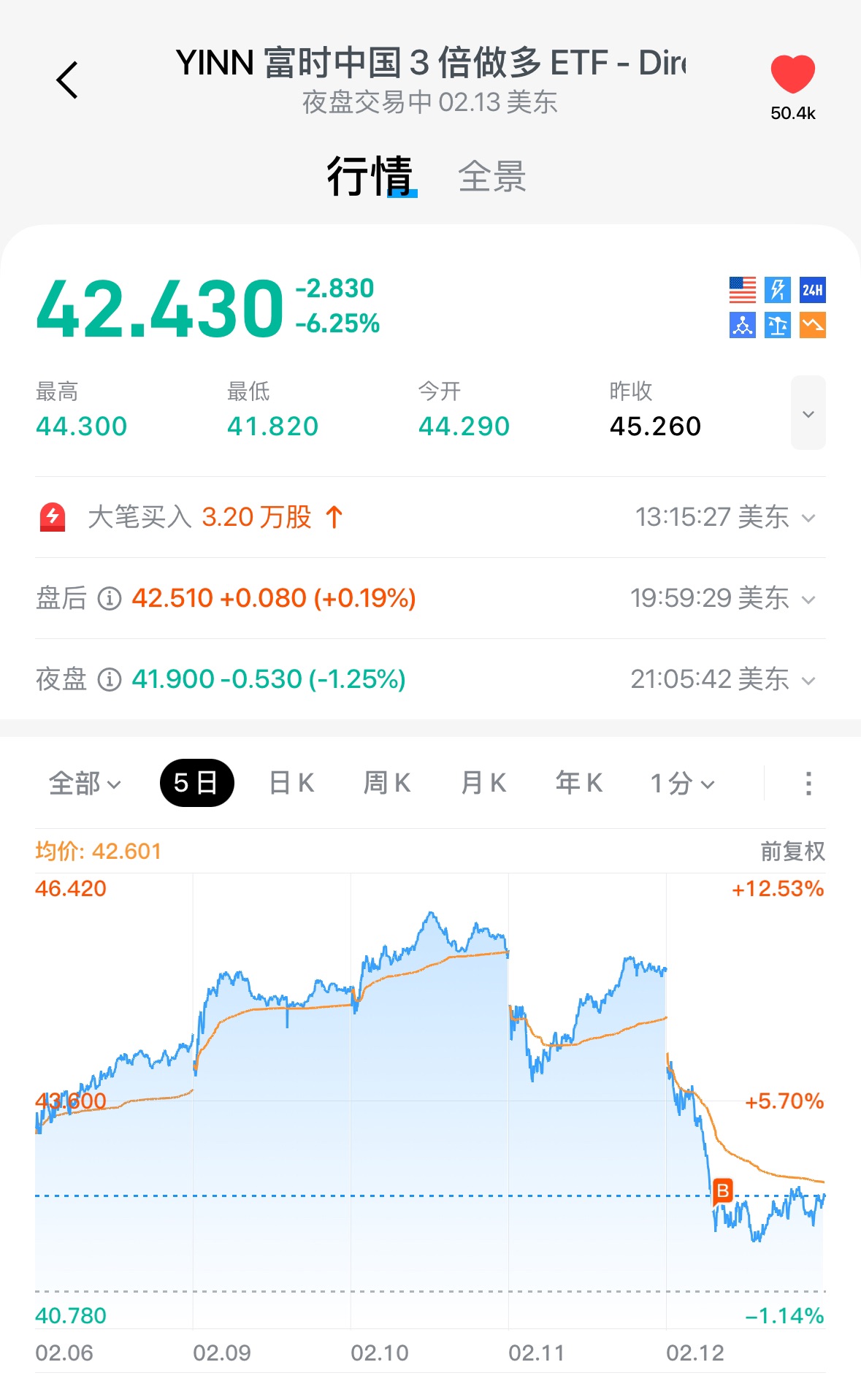The width and height of the screenshot is (861, 1400).
Task: Select the 行情 tab
Action: [370, 177]
